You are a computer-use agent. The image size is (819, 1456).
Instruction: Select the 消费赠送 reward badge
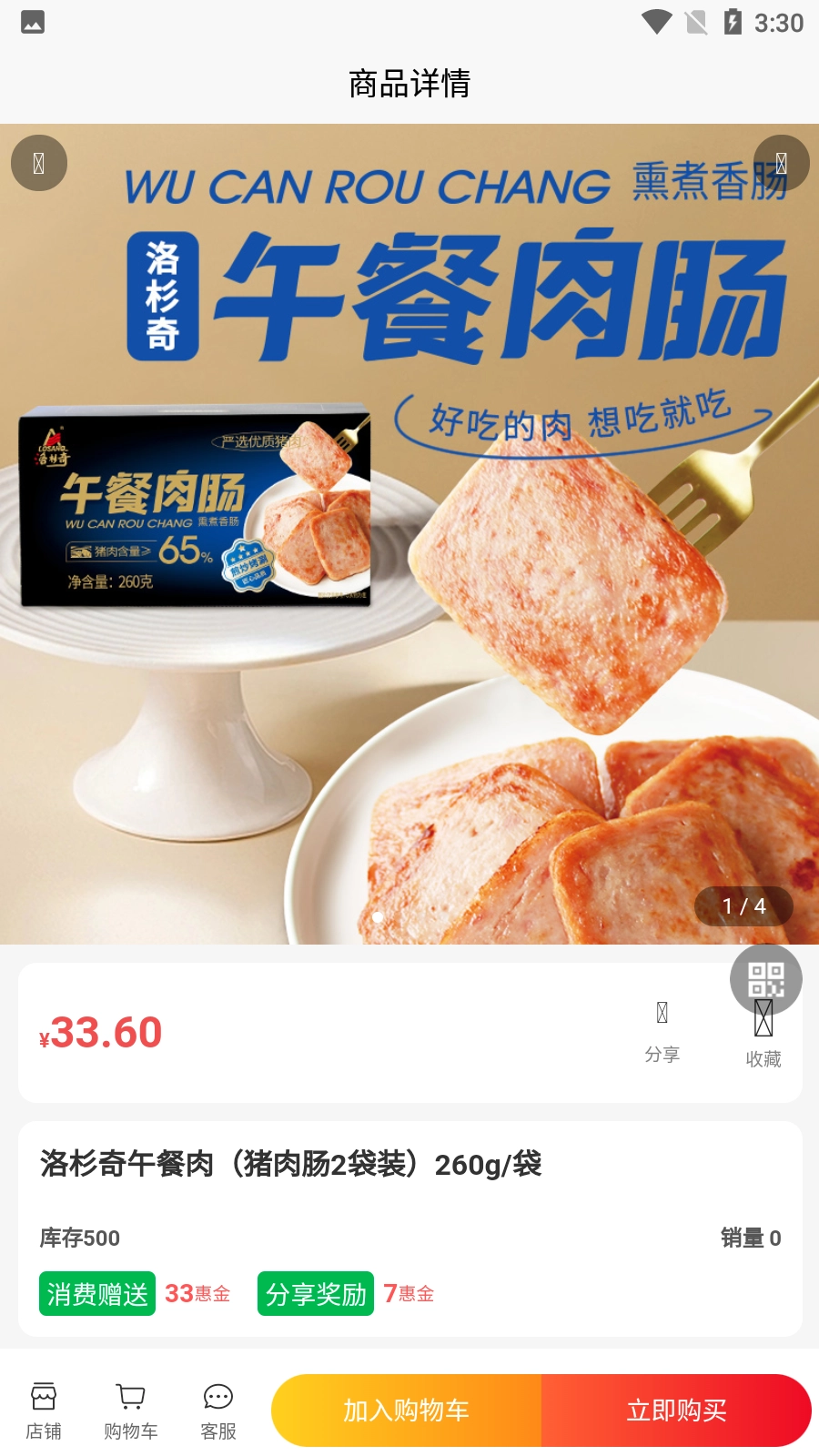96,1293
